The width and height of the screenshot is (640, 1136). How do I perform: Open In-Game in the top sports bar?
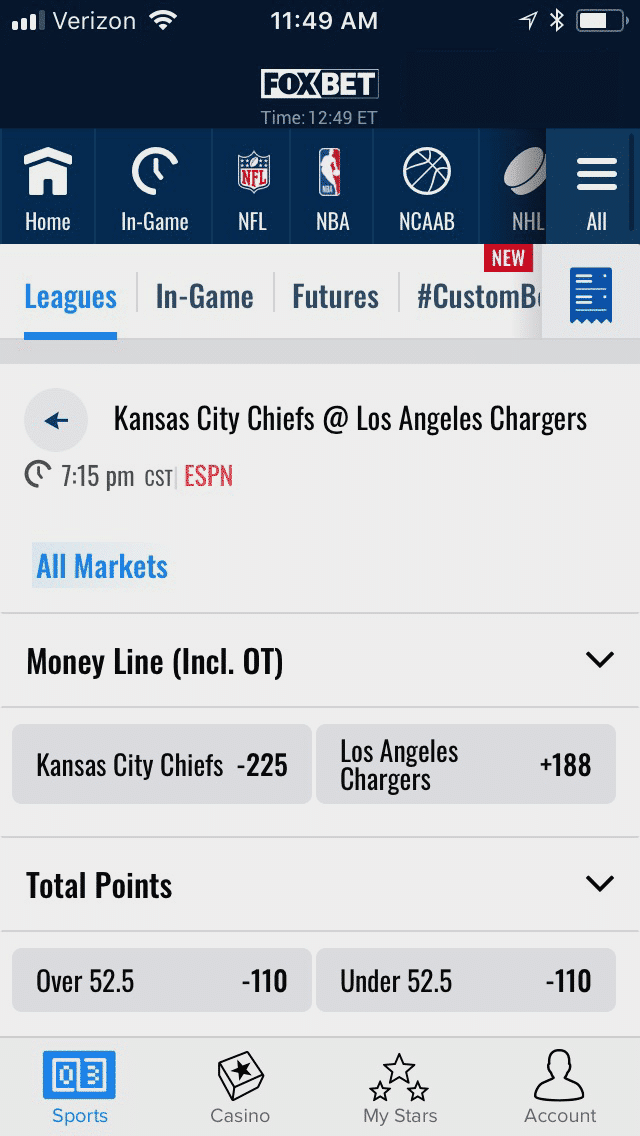(x=154, y=187)
